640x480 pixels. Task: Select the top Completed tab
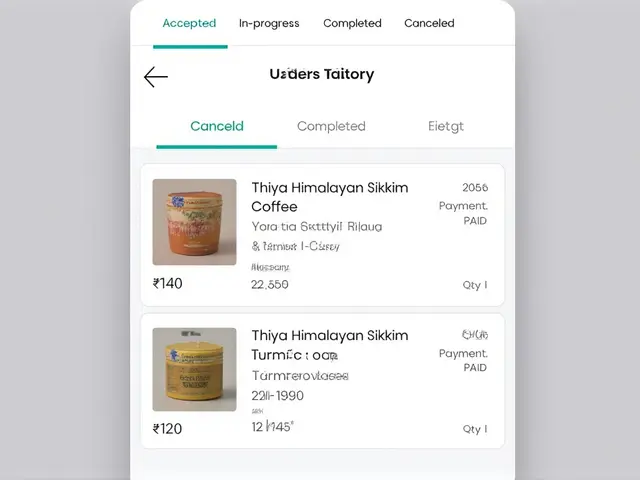pos(352,23)
